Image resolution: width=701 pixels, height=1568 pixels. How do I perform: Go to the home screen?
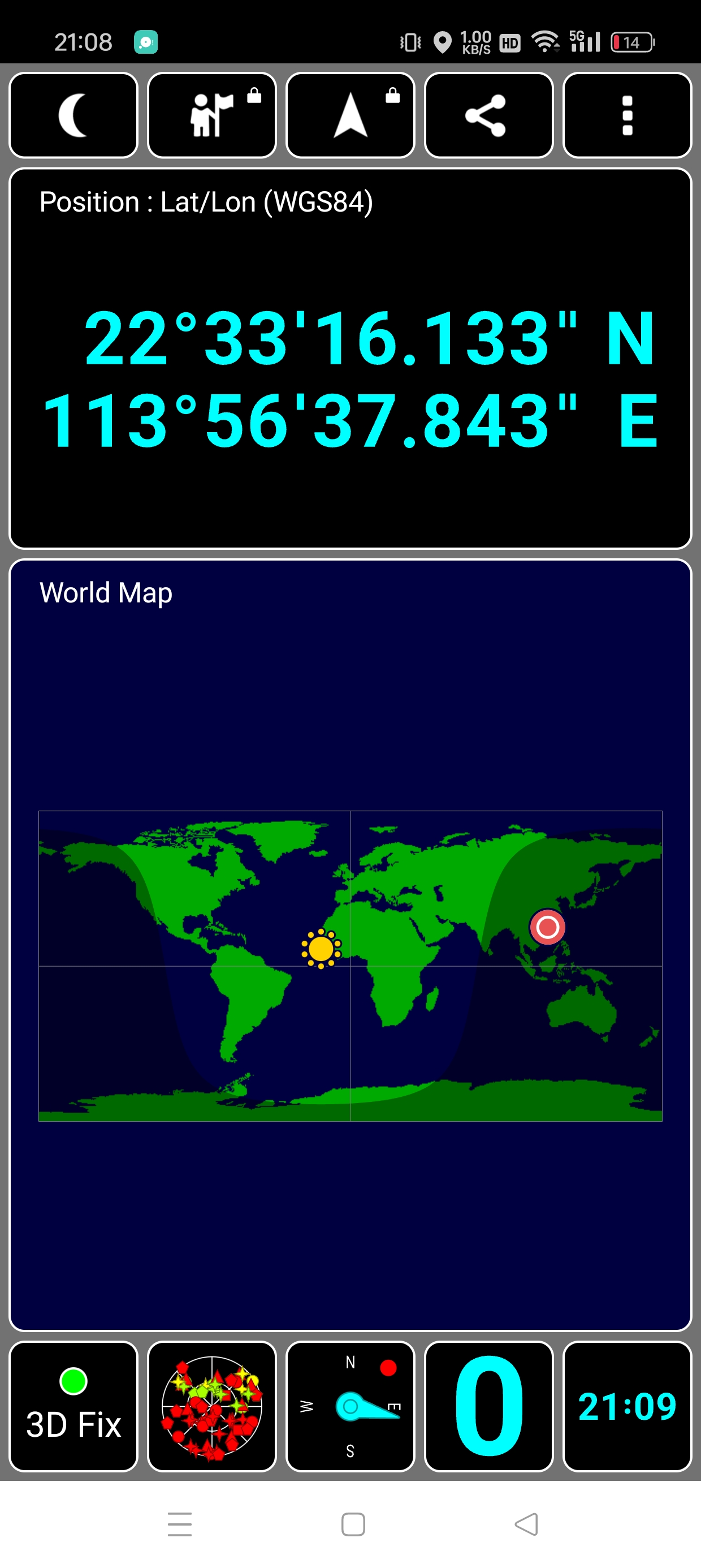353,1524
